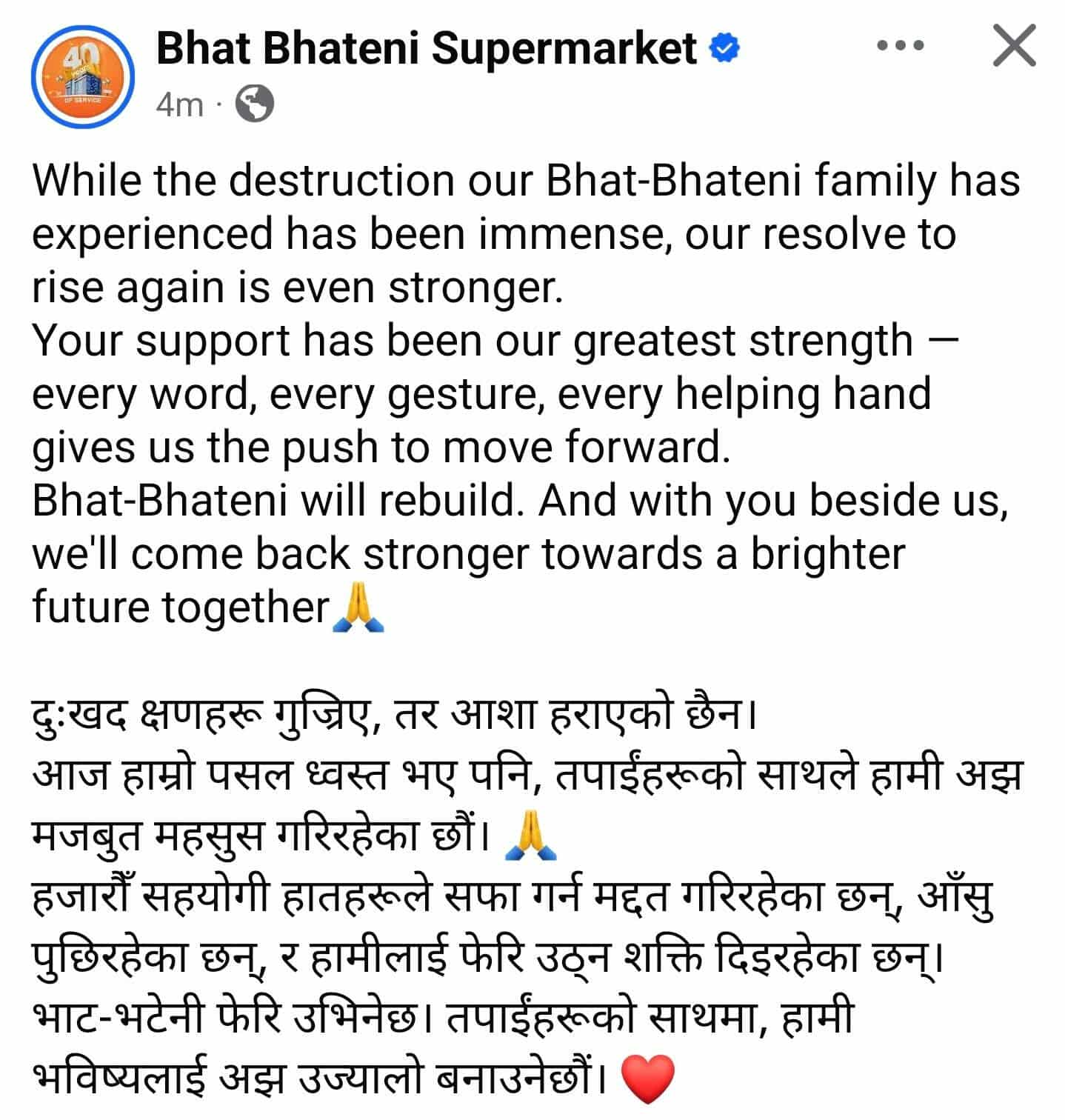The width and height of the screenshot is (1065, 1120).
Task: Dismiss the post with the X icon
Action: pyautogui.click(x=1013, y=46)
